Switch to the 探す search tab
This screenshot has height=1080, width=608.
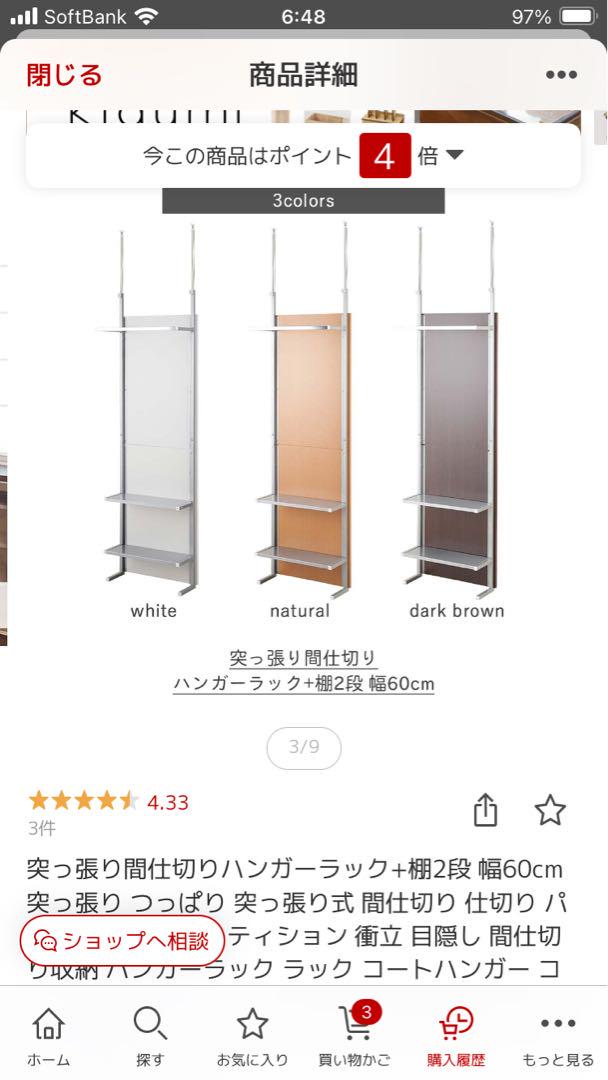click(150, 1035)
